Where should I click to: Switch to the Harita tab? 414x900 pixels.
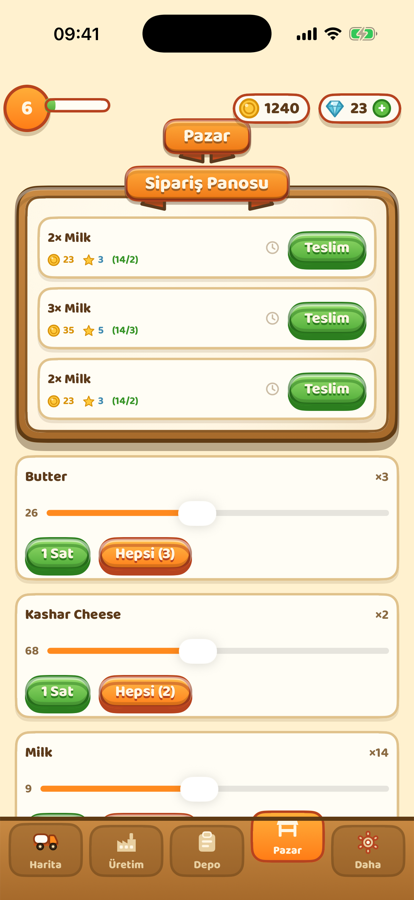(46, 850)
